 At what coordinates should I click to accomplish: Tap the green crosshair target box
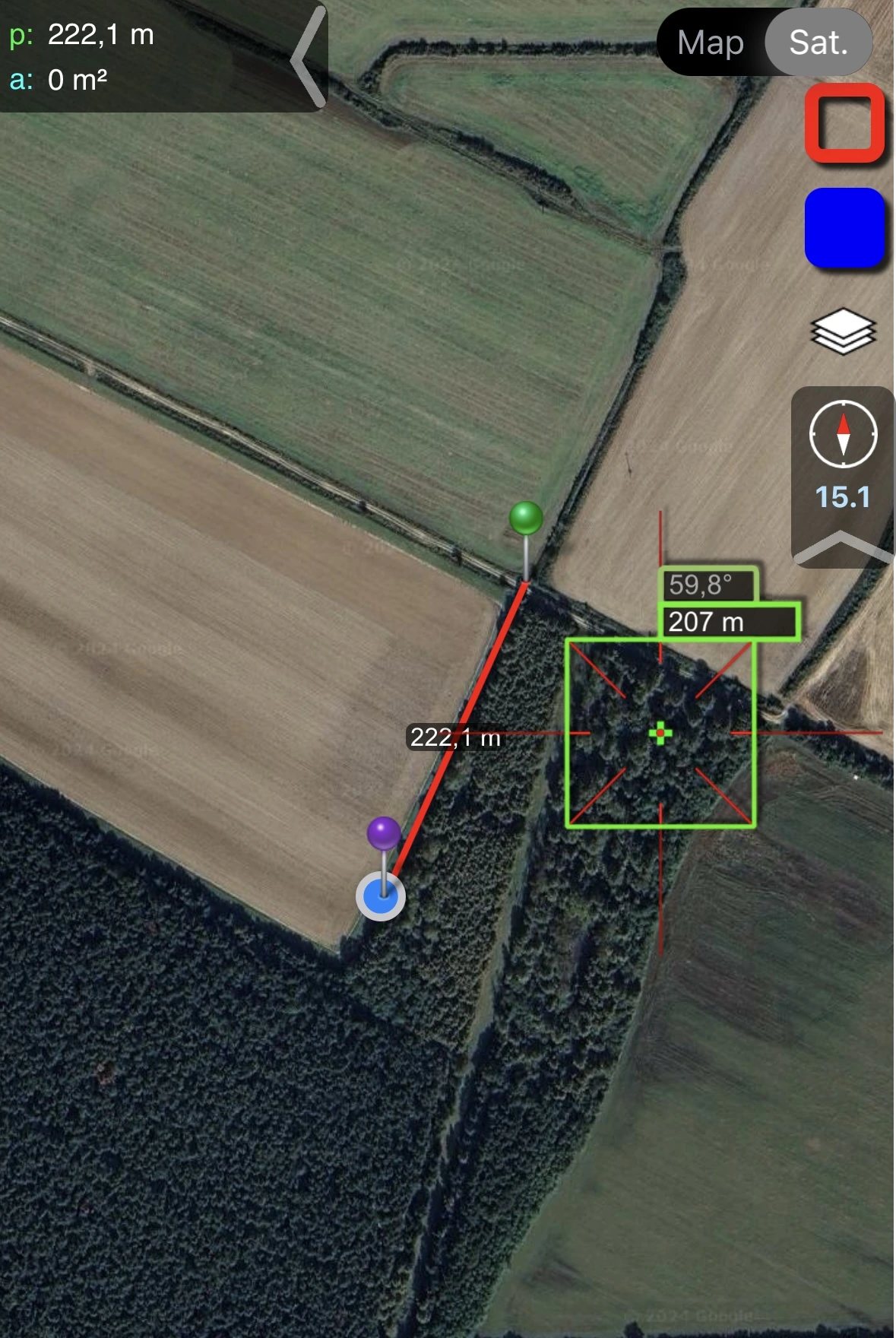(x=660, y=734)
